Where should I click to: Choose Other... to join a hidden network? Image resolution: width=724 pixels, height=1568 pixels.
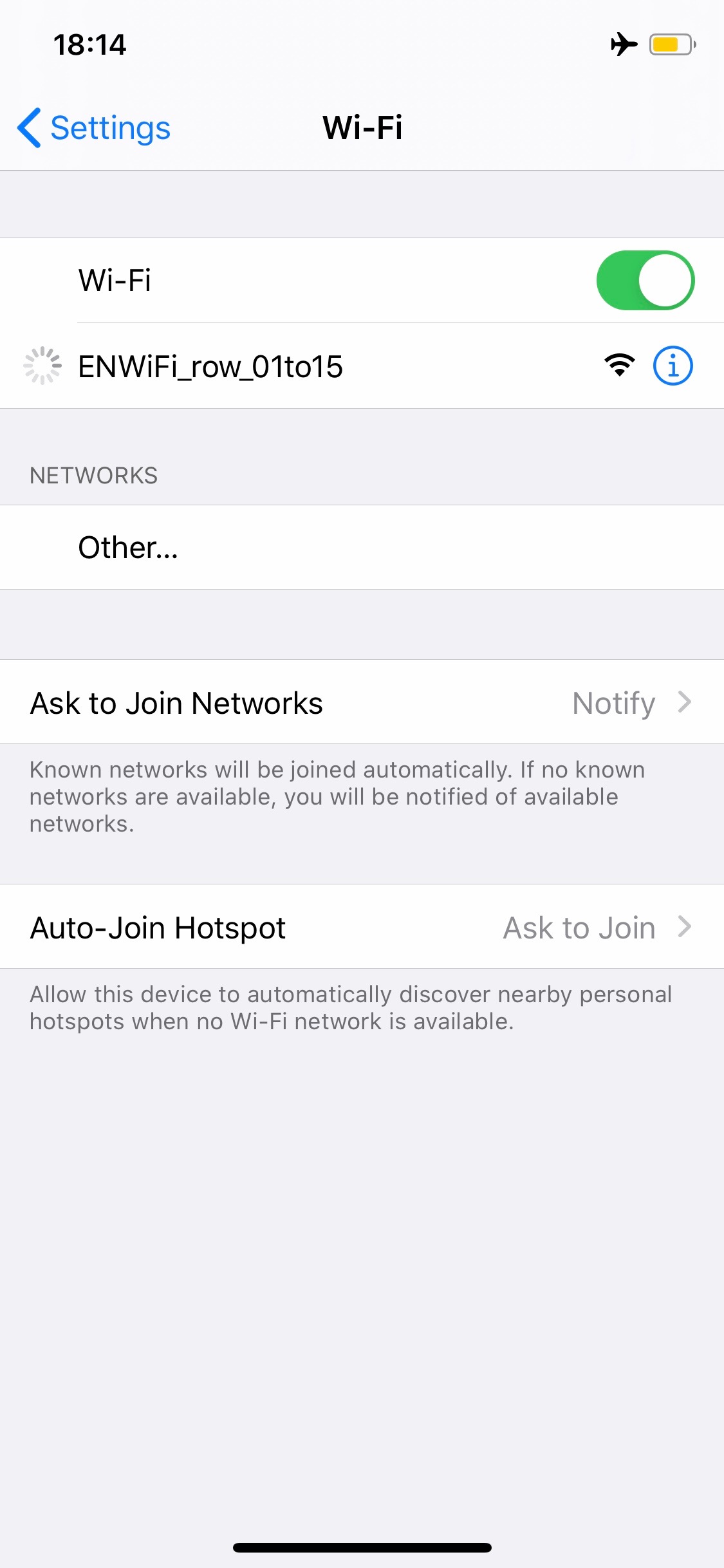coord(129,548)
